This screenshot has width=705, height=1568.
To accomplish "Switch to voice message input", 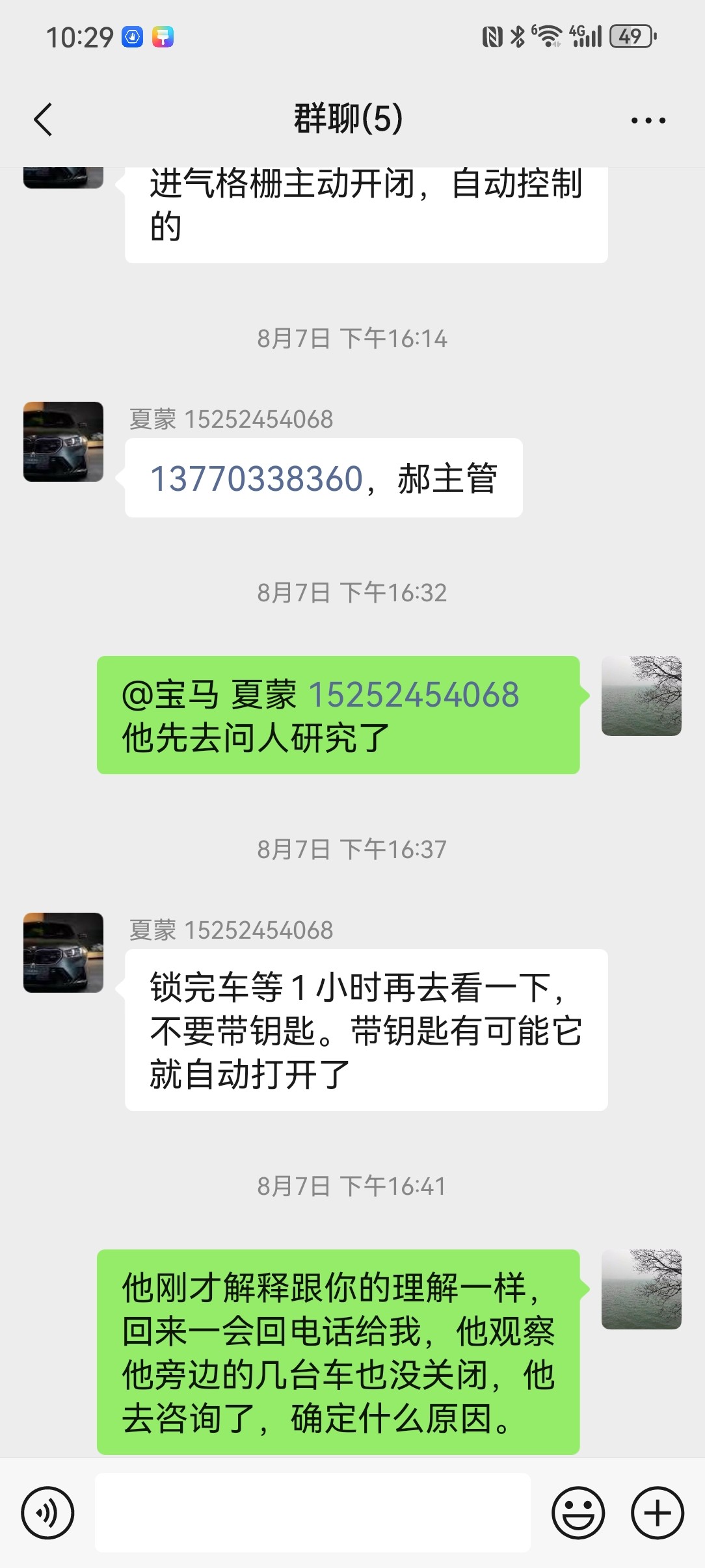I will [47, 1513].
